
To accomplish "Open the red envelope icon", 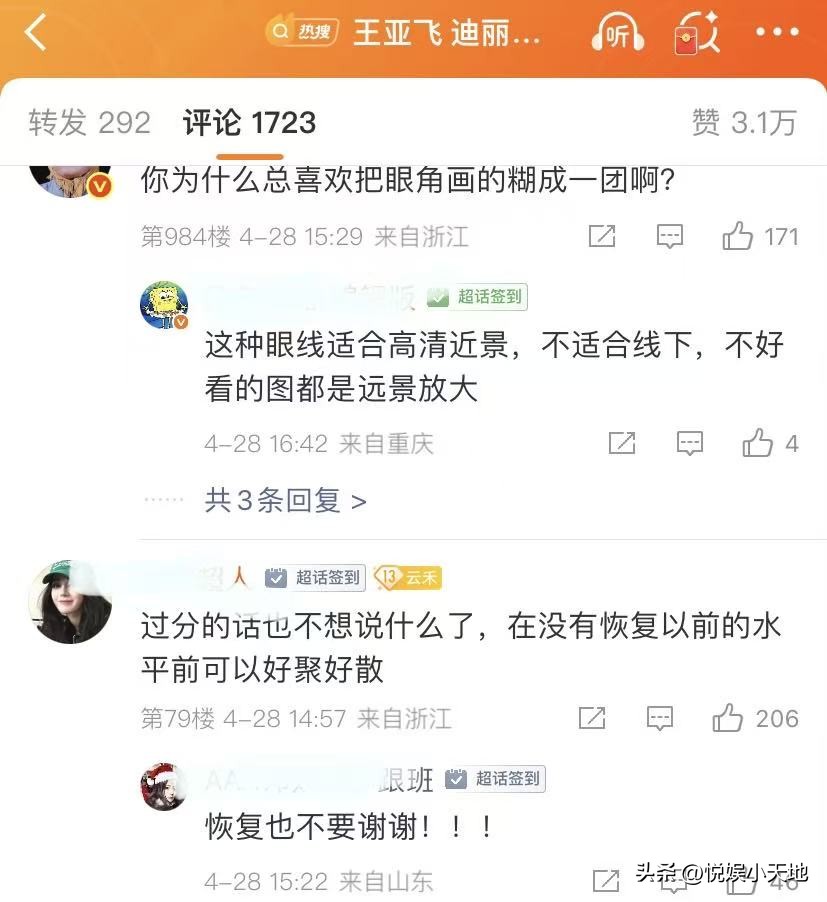I will (697, 34).
